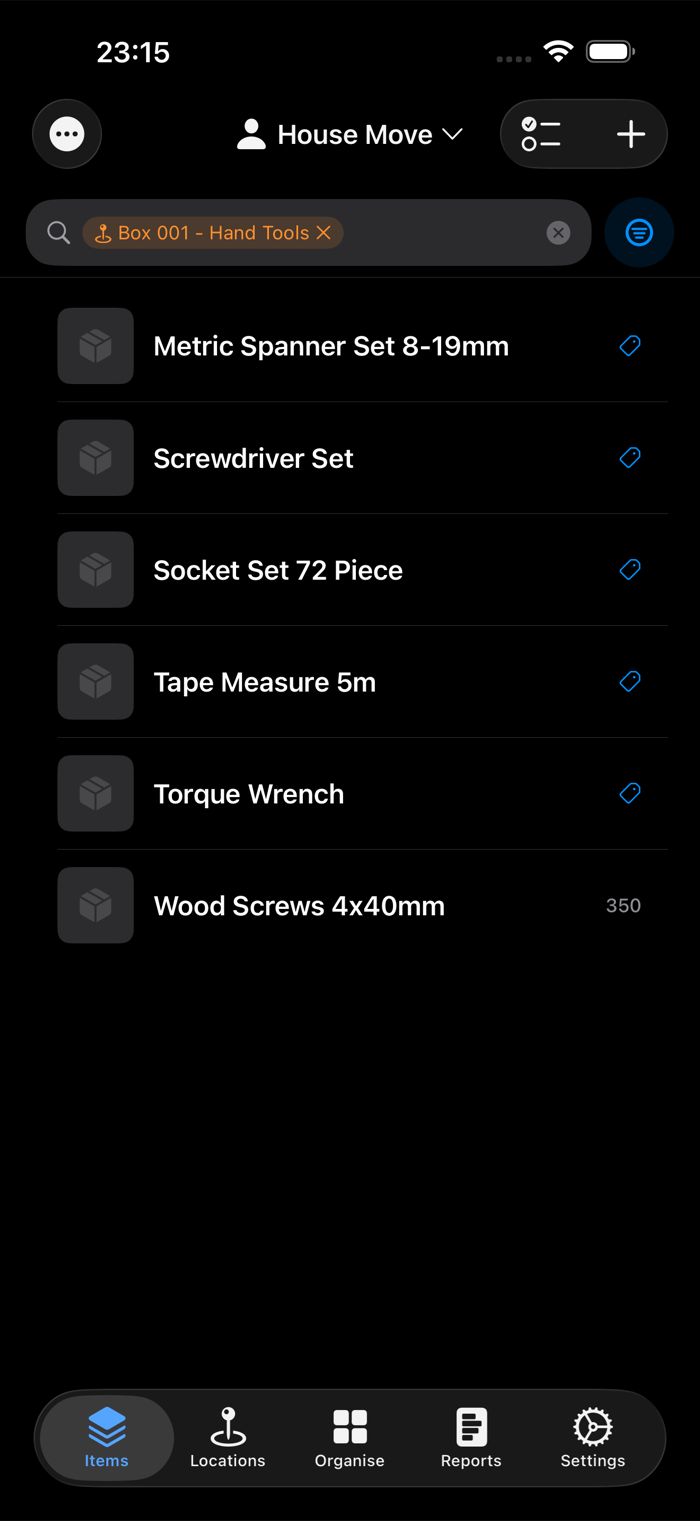Switch to the Reports tab
This screenshot has width=700, height=1521.
click(x=471, y=1438)
